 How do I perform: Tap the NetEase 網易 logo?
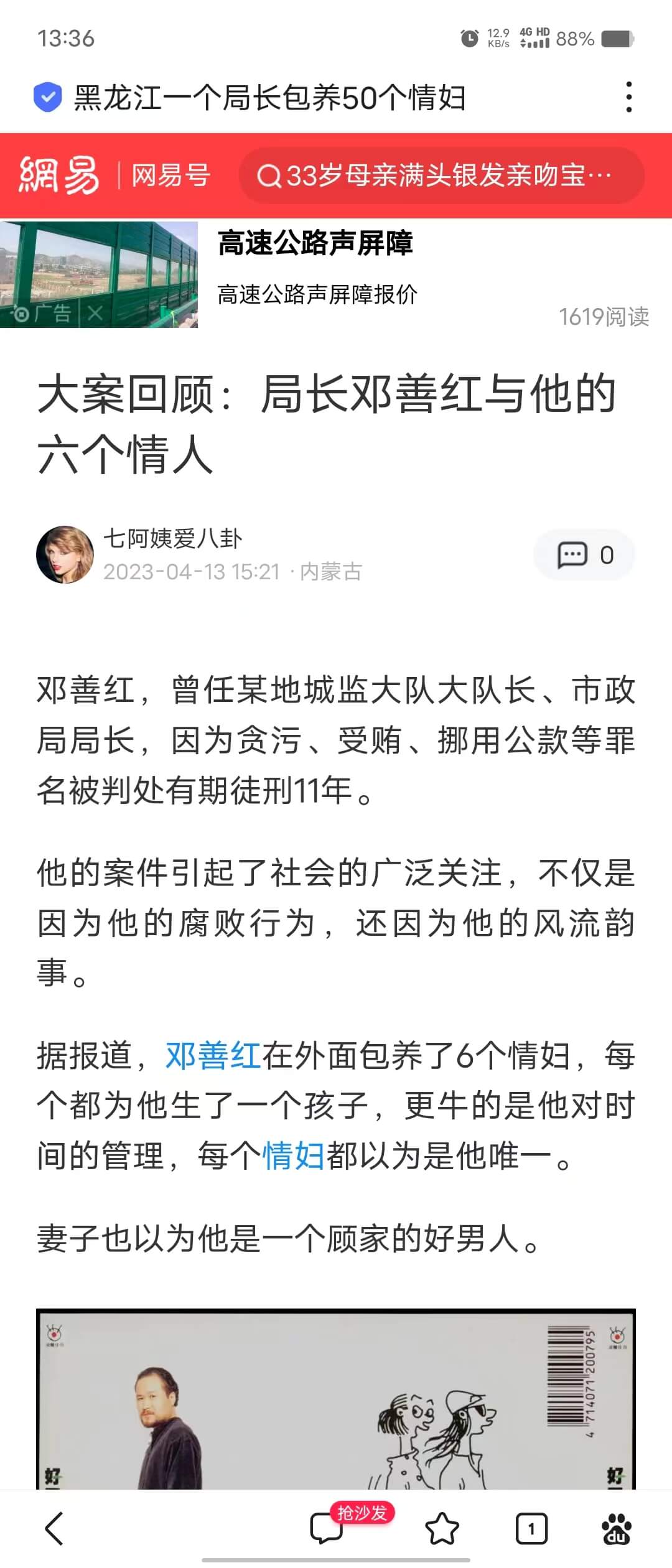[x=60, y=175]
